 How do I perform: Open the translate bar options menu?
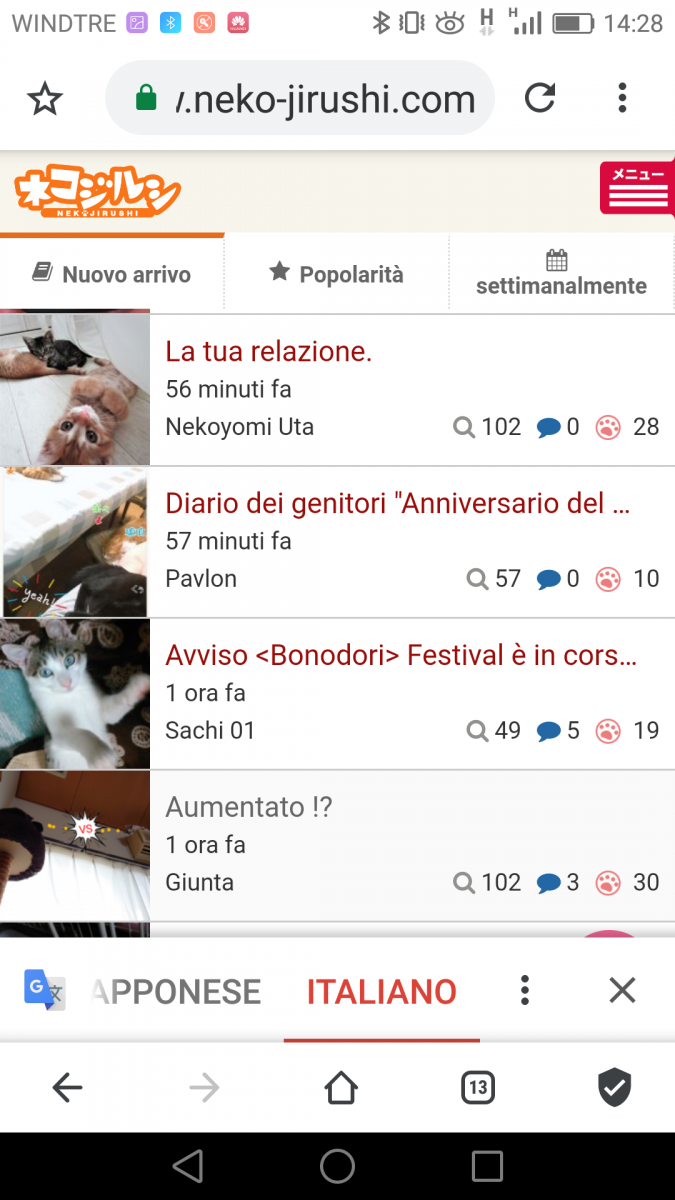(x=525, y=991)
